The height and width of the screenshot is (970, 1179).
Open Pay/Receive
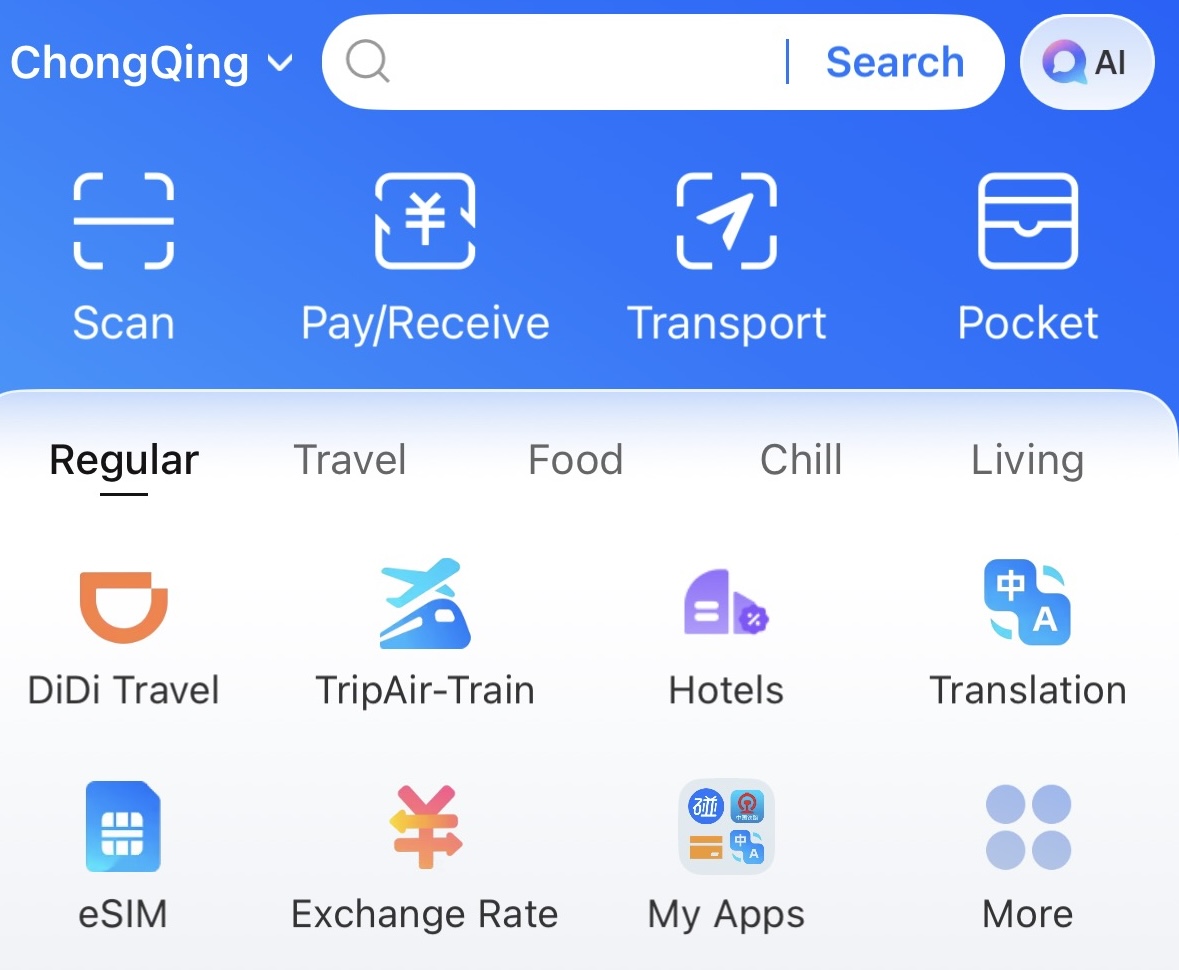[x=425, y=256]
